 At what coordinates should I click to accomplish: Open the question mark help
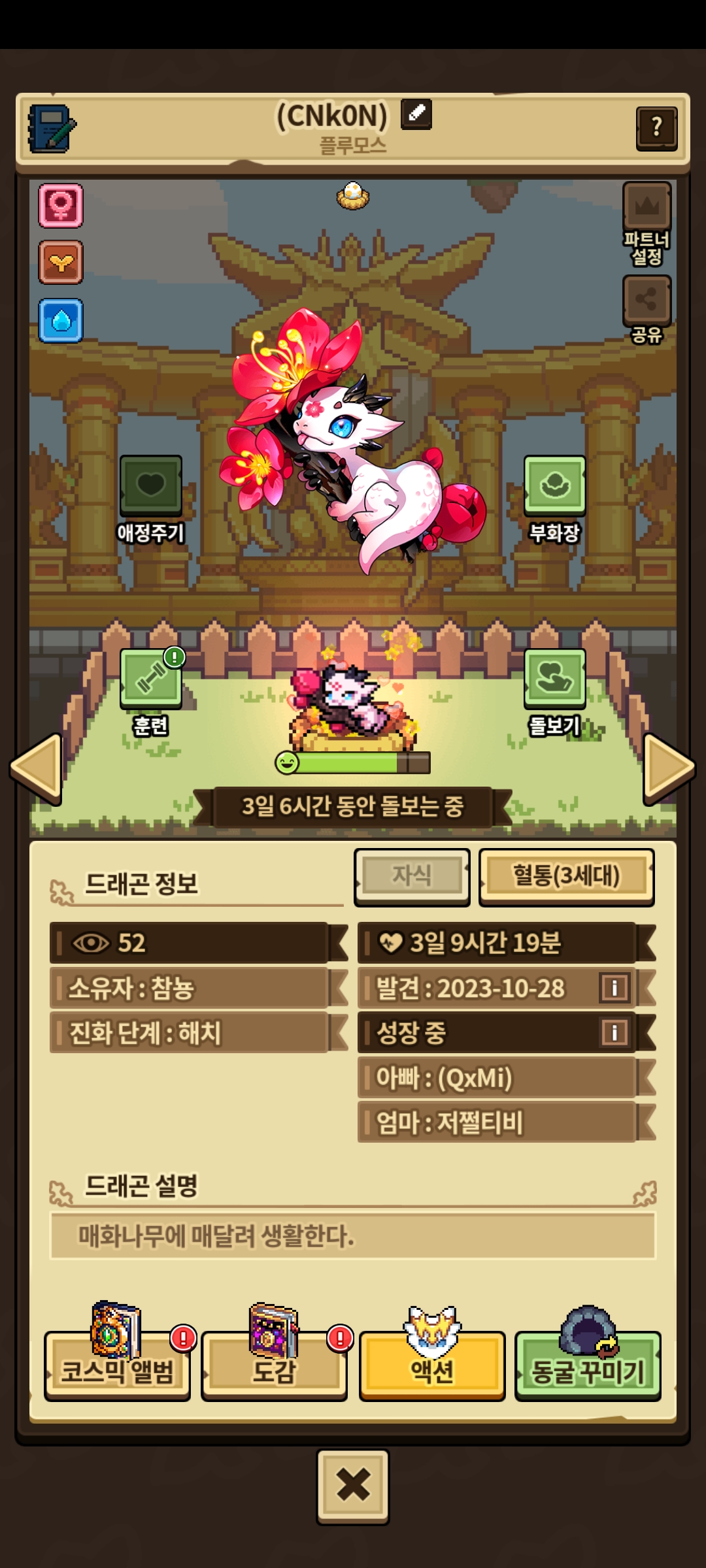tap(656, 127)
